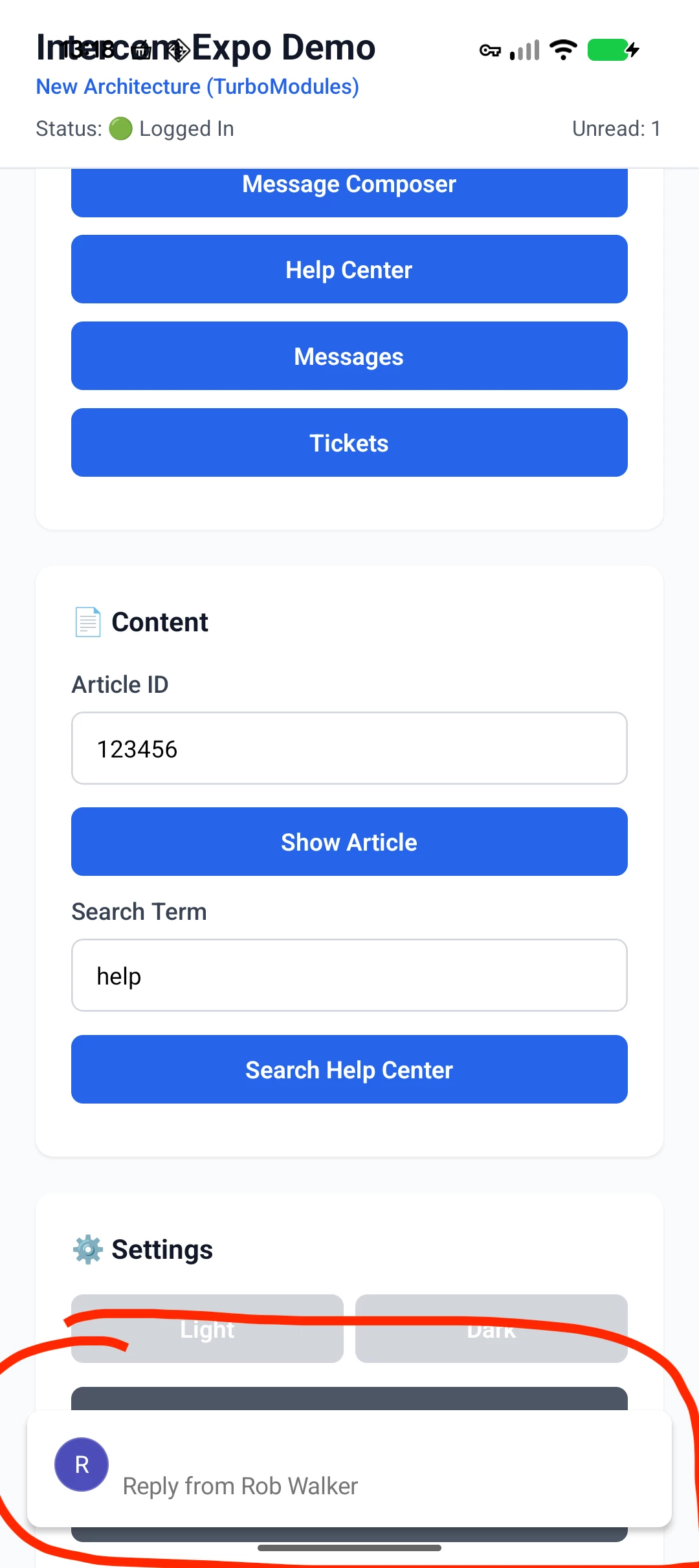Tap the Message Composer button

[349, 192]
